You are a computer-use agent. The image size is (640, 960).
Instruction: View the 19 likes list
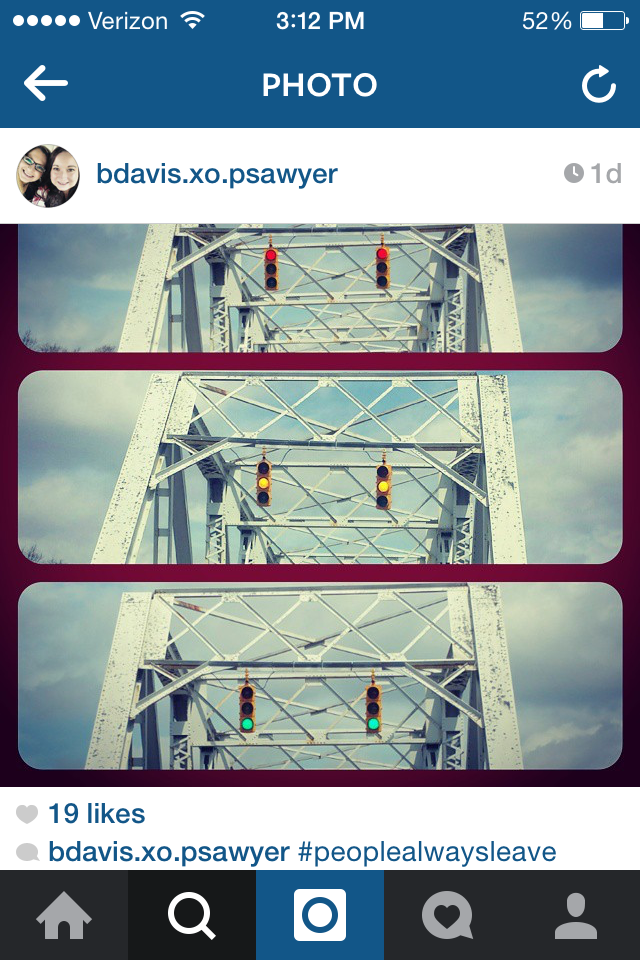point(96,814)
